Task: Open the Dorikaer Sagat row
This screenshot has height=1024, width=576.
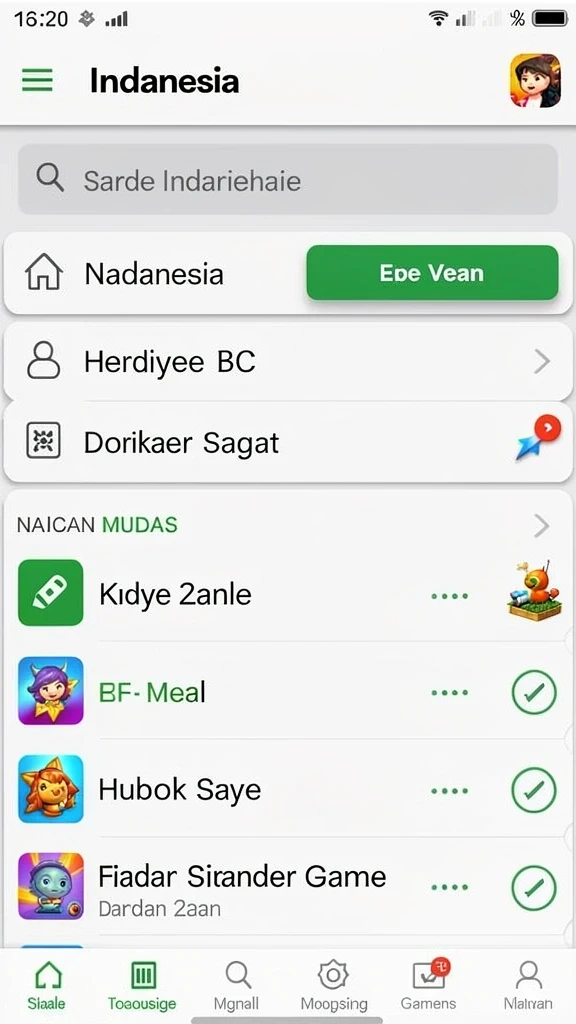Action: click(288, 442)
